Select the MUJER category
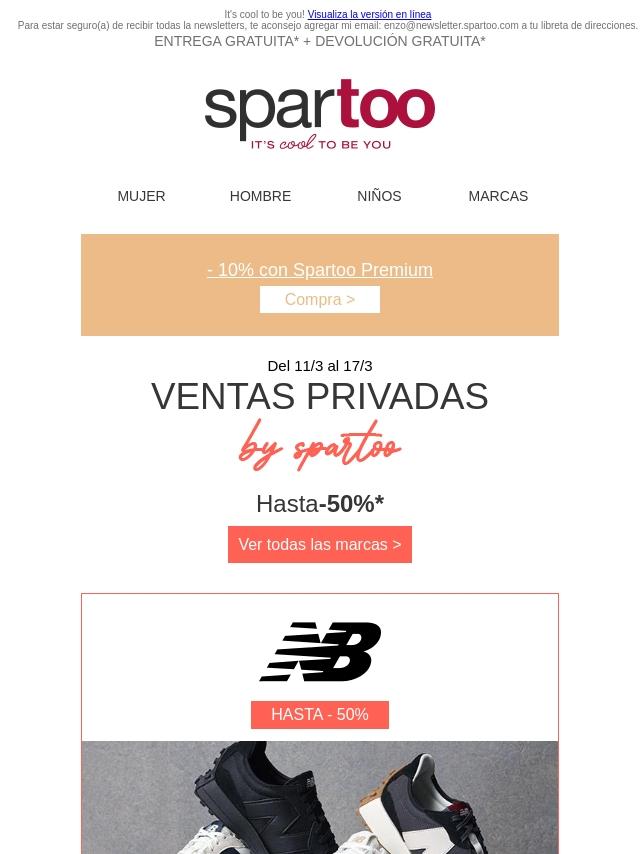The width and height of the screenshot is (640, 854). pos(141,196)
